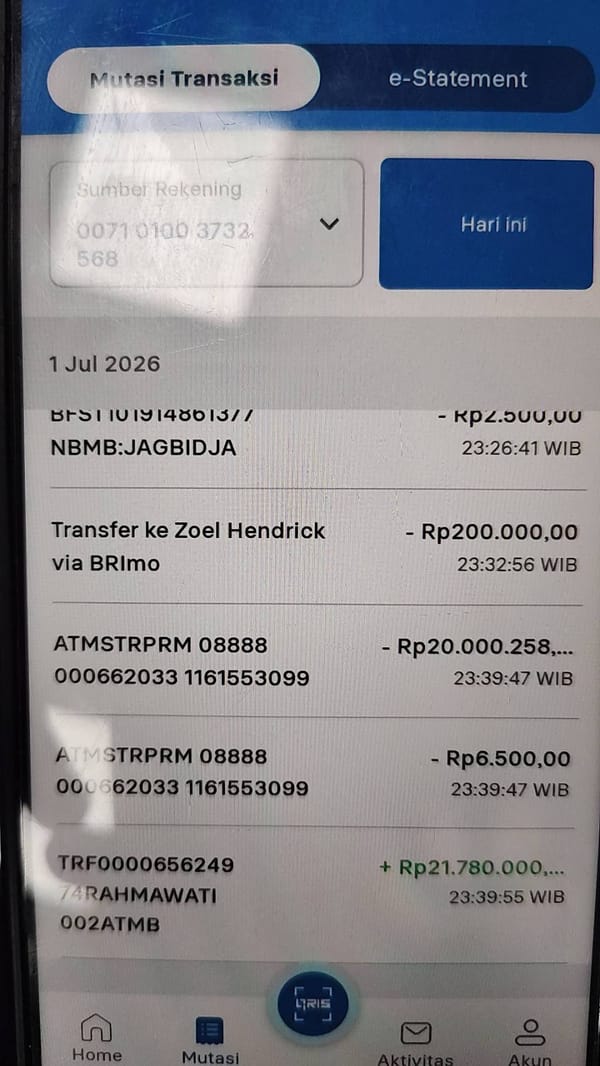Open the Rp20.000.258 ATMSTRPRM transaction
Image resolution: width=600 pixels, height=1066 pixels.
click(x=314, y=661)
